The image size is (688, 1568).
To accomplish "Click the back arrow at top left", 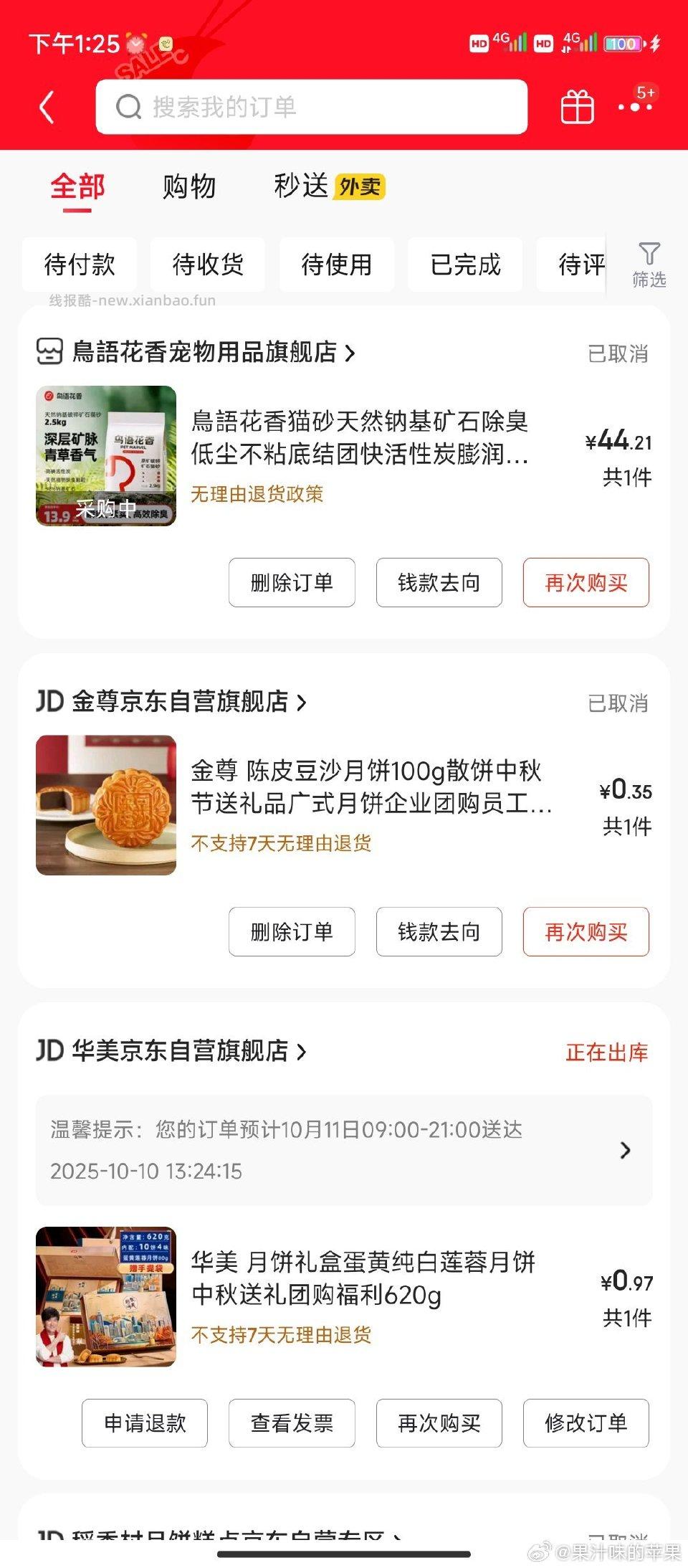I will click(47, 107).
